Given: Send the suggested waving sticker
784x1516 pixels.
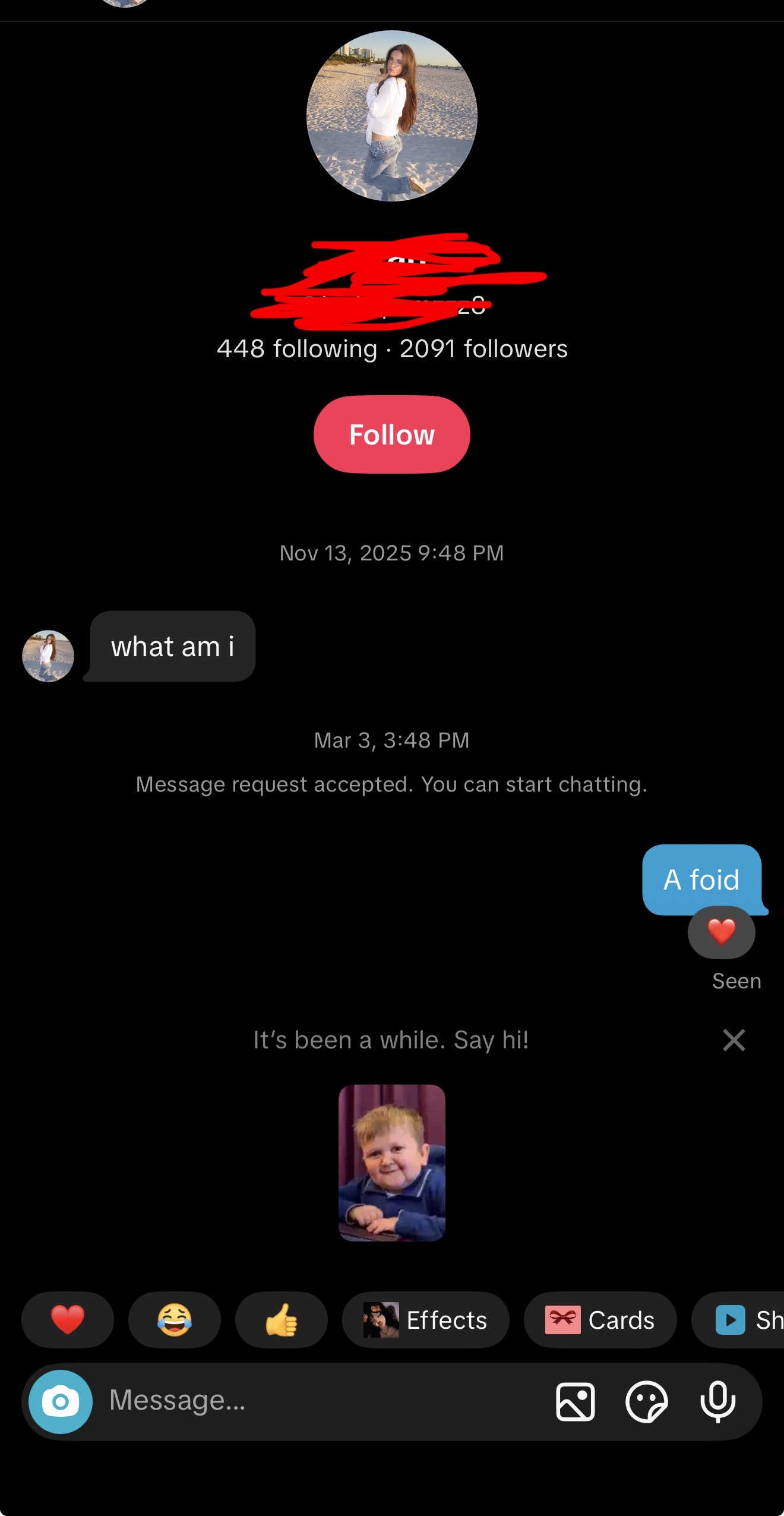Looking at the screenshot, I should tap(391, 1162).
